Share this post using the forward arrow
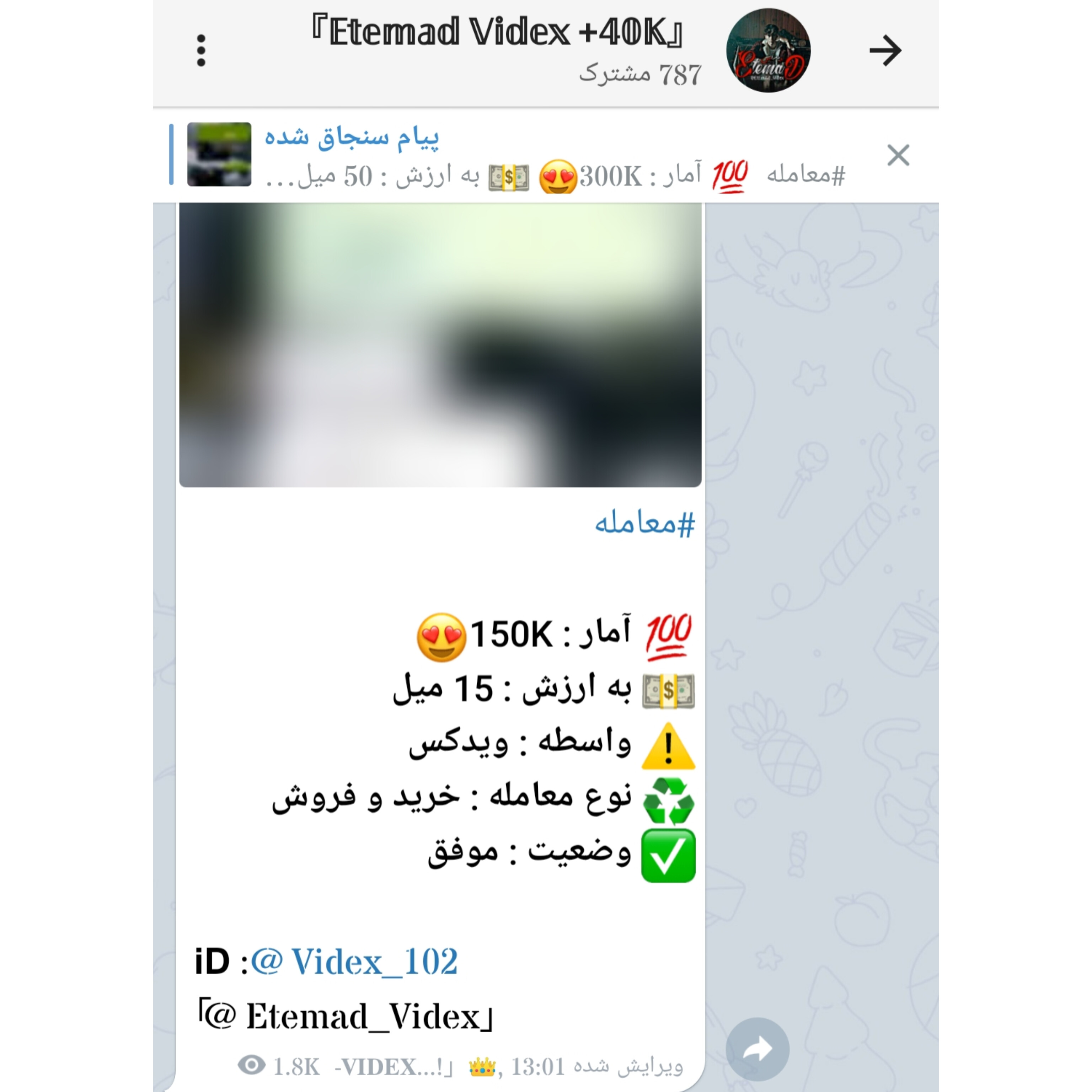The height and width of the screenshot is (1092, 1092). pyautogui.click(x=757, y=1049)
